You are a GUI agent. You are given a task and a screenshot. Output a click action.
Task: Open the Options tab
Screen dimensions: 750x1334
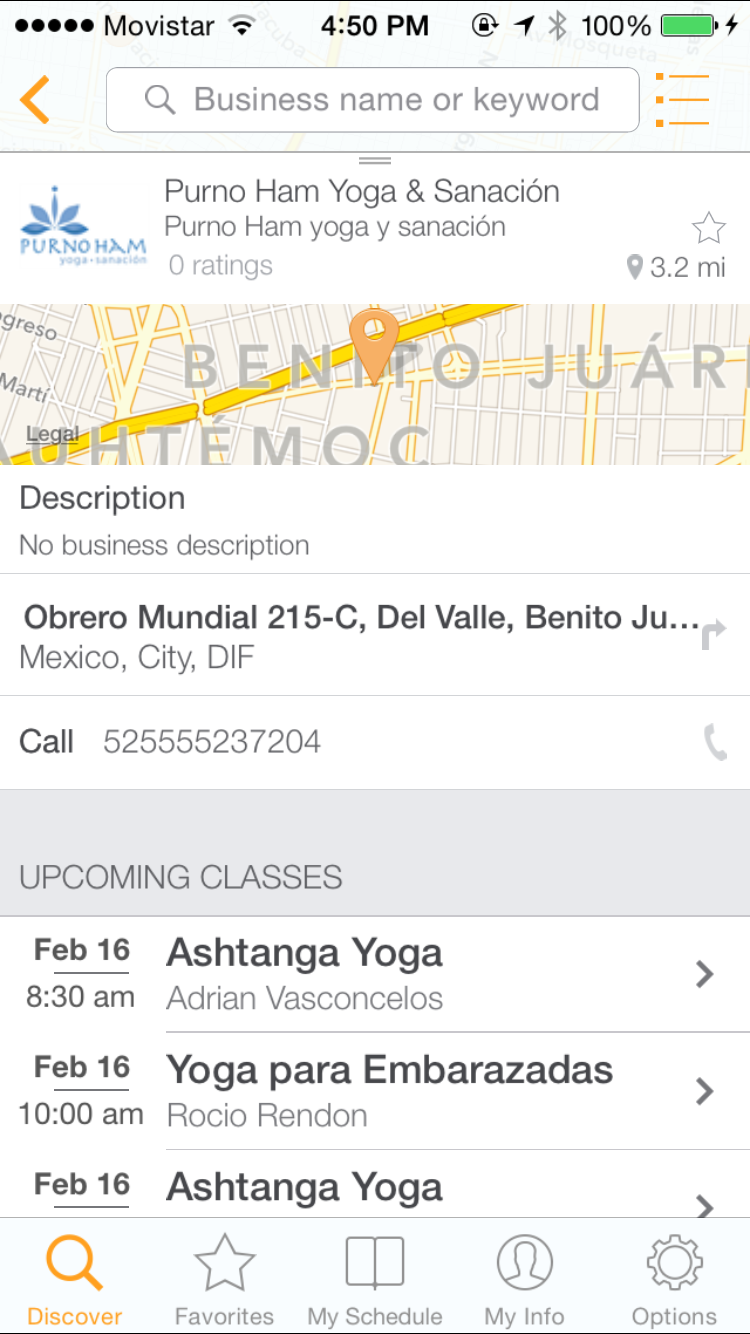click(674, 1280)
